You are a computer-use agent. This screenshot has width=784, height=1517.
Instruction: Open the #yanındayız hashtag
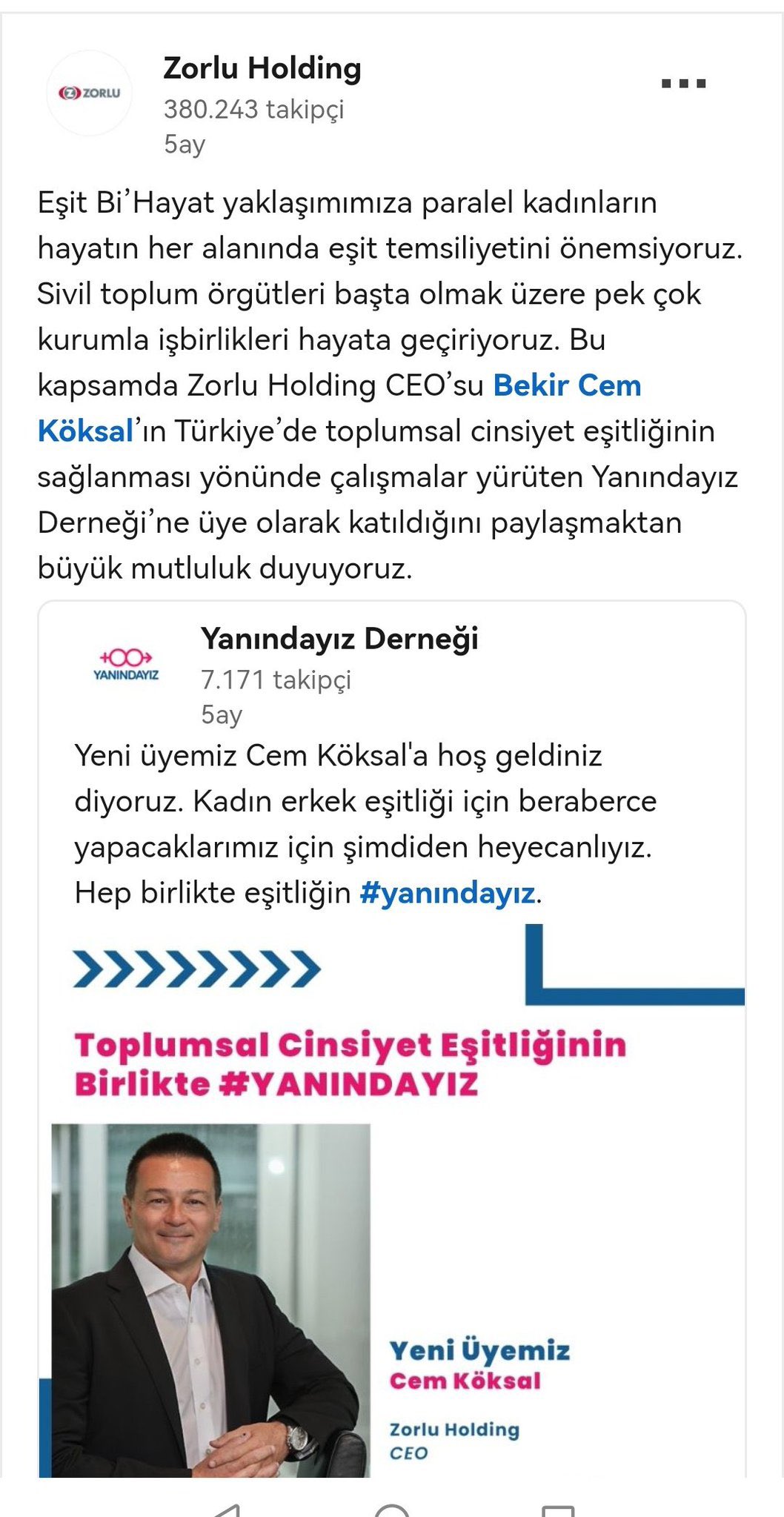tap(447, 893)
